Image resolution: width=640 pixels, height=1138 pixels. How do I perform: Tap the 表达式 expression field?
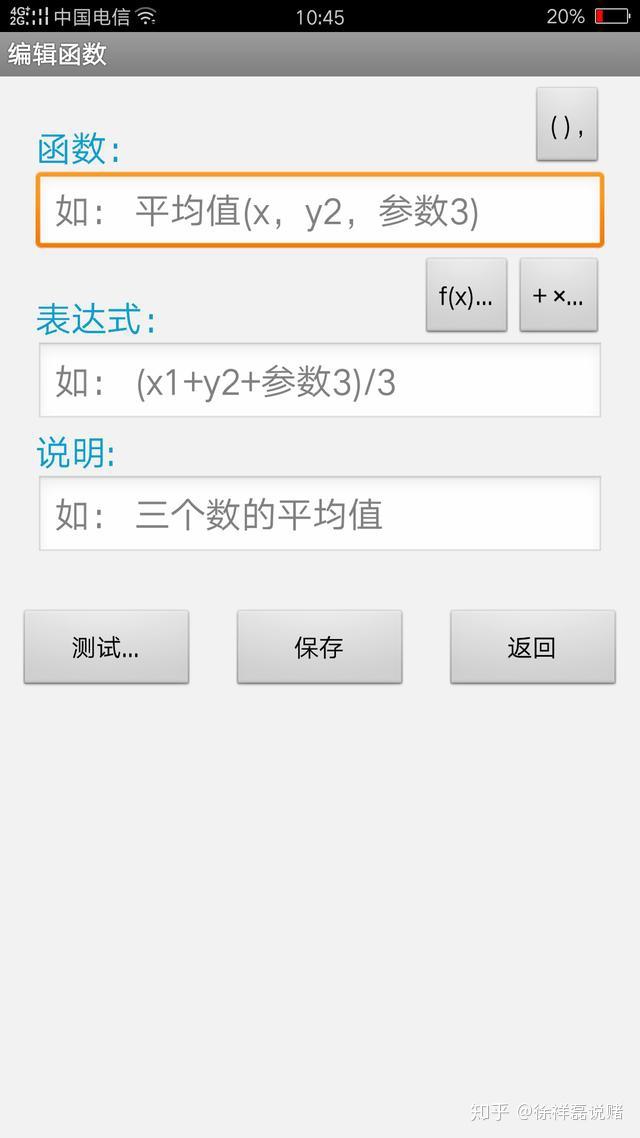(x=320, y=380)
